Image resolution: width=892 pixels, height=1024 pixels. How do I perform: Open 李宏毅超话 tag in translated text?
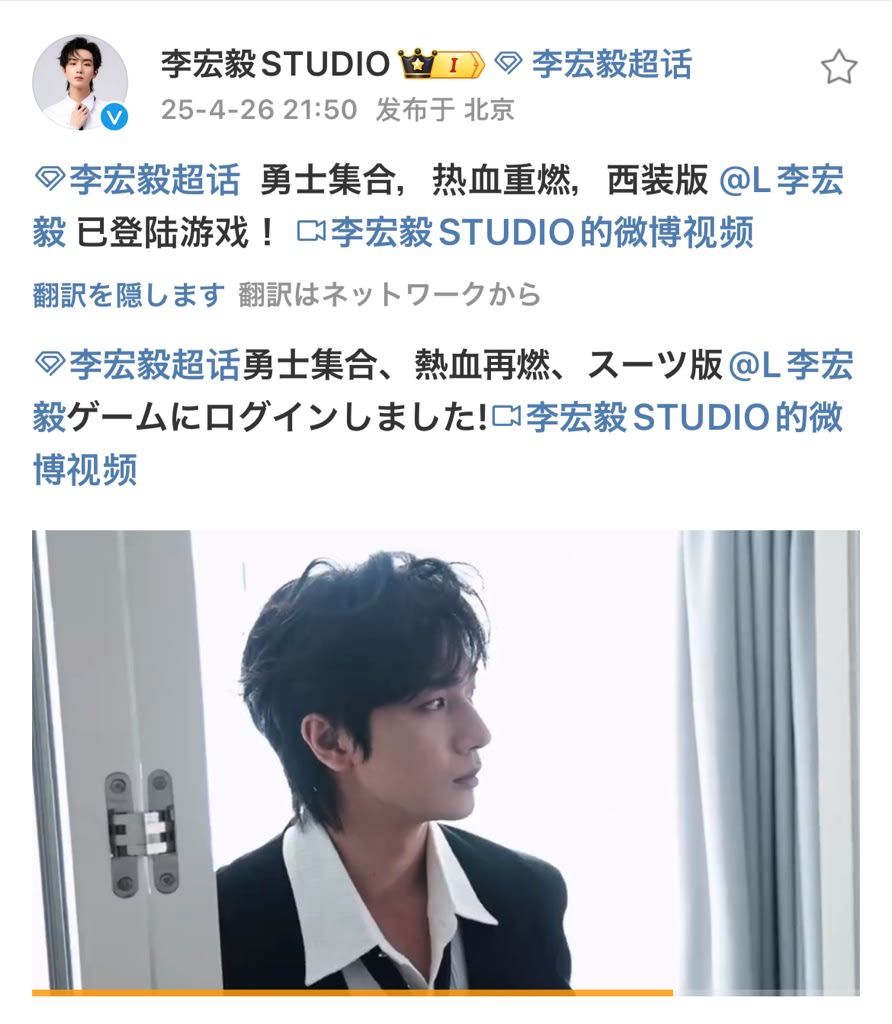tap(138, 366)
